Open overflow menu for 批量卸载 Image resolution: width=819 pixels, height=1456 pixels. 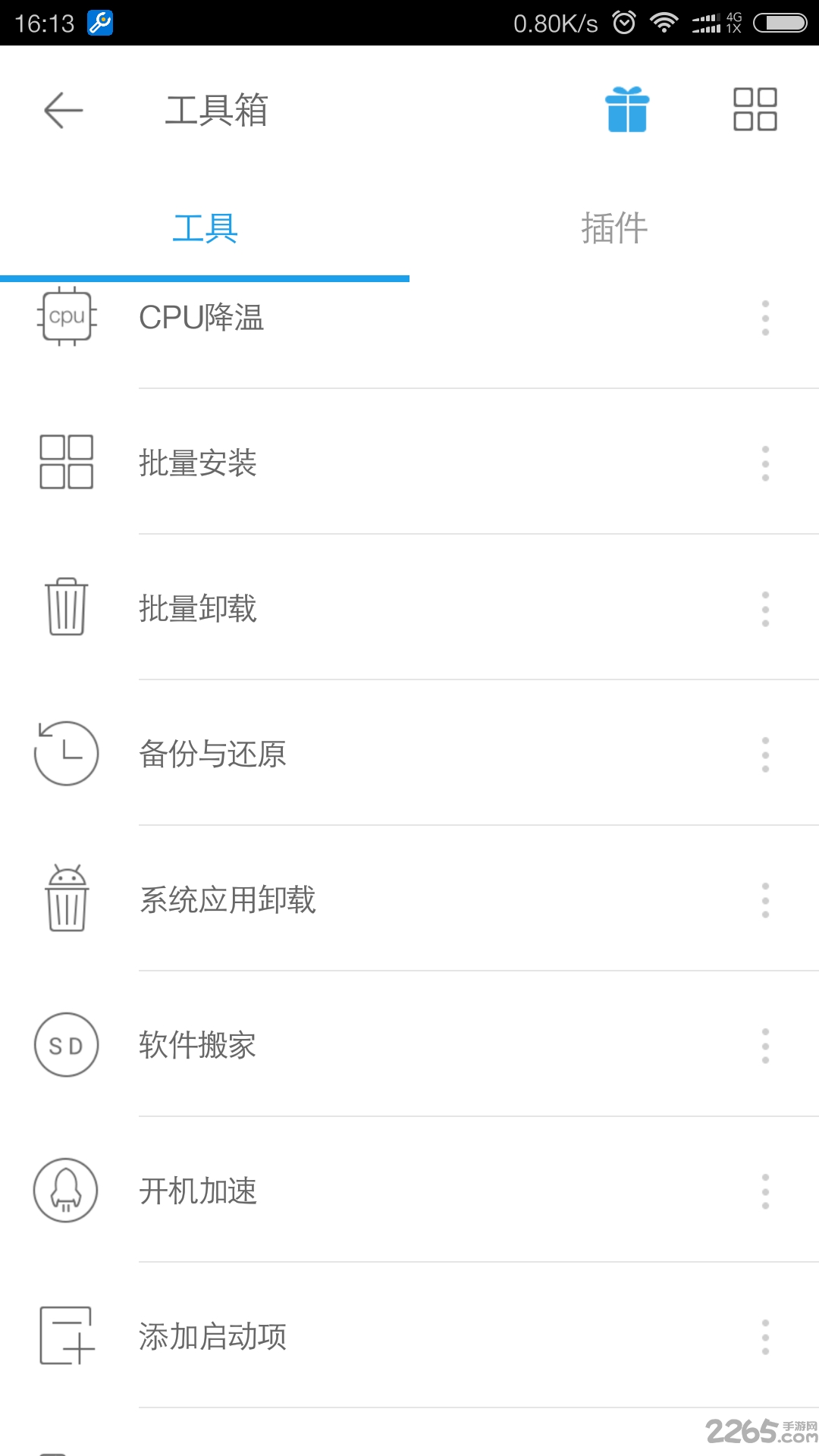click(x=765, y=609)
